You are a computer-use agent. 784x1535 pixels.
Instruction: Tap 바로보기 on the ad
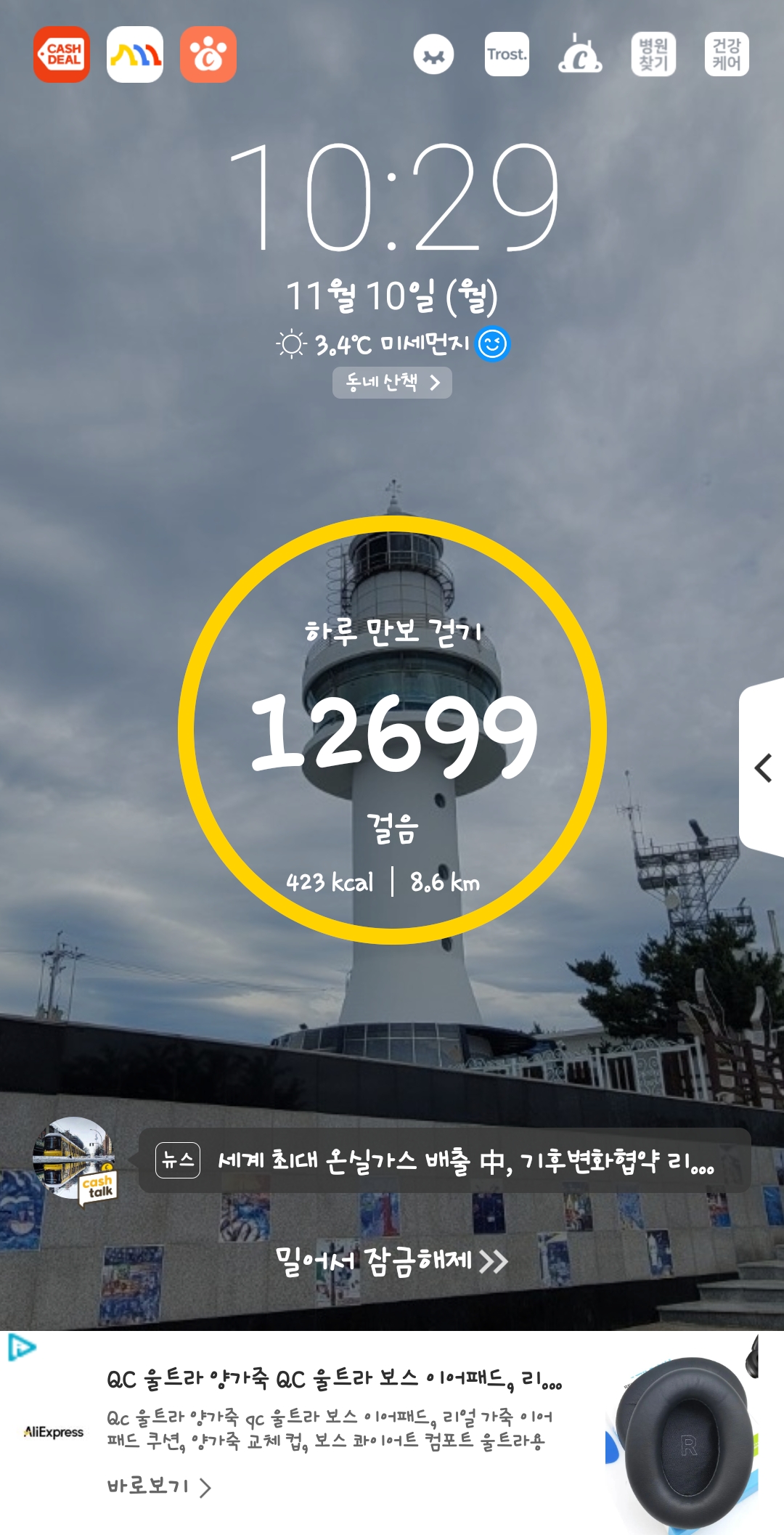click(x=158, y=1486)
